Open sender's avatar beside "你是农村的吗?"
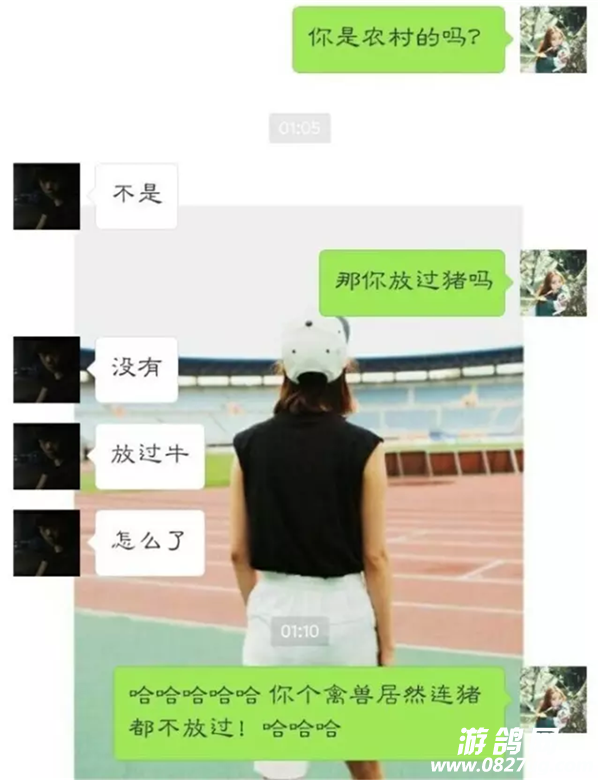The height and width of the screenshot is (780, 600). (553, 39)
